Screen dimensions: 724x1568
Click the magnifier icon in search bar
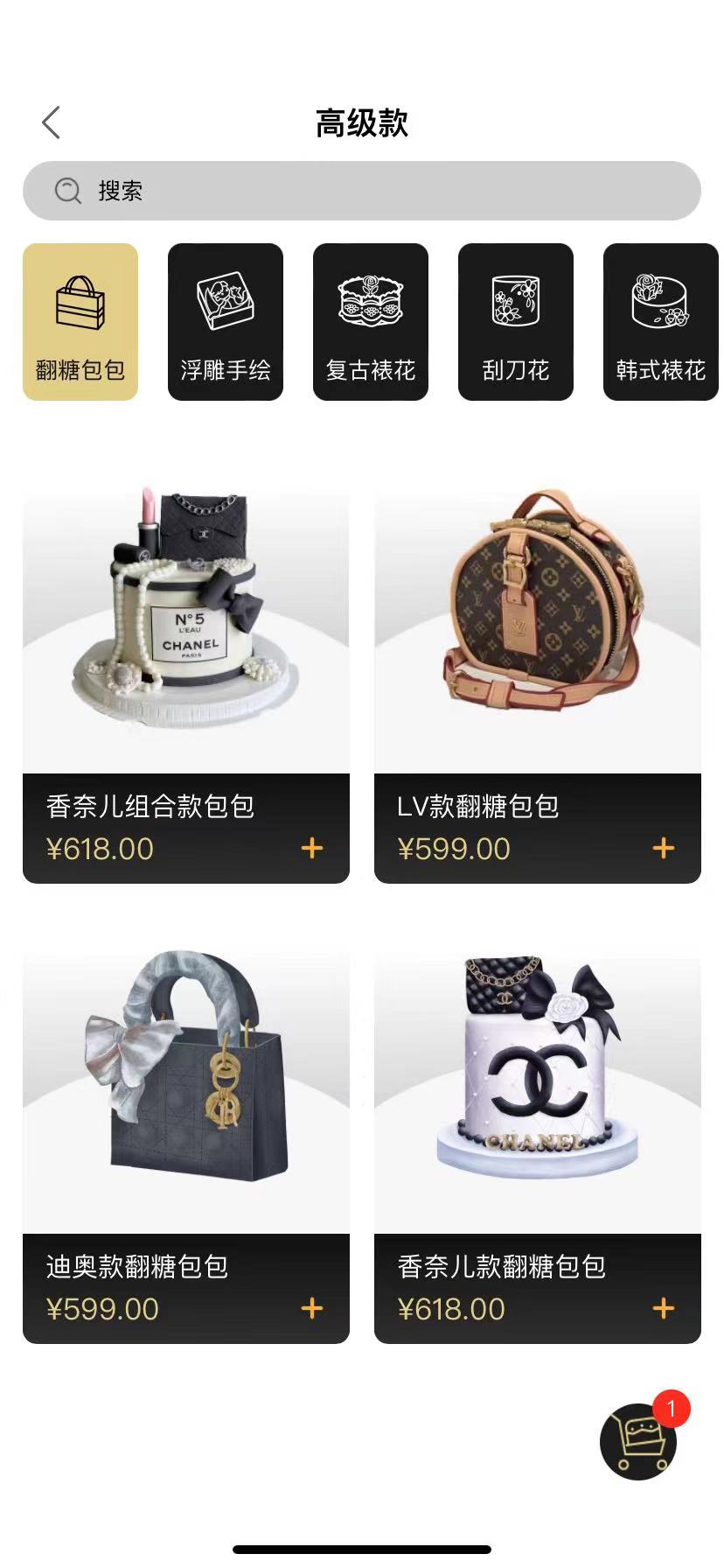[66, 190]
